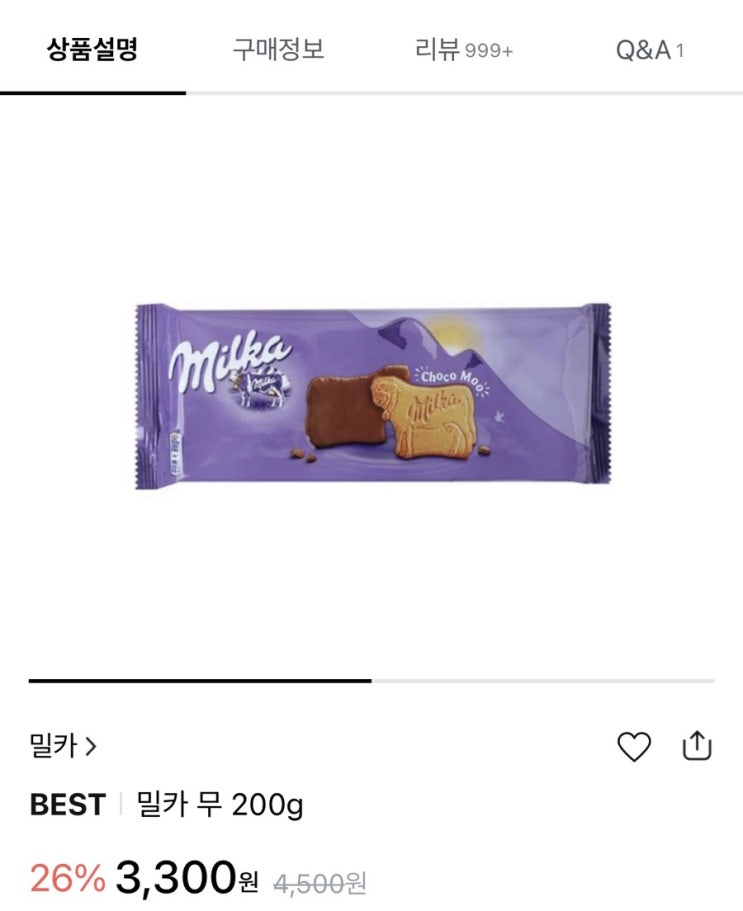This screenshot has height=911, width=743.
Task: Share this Milka product
Action: [x=697, y=745]
